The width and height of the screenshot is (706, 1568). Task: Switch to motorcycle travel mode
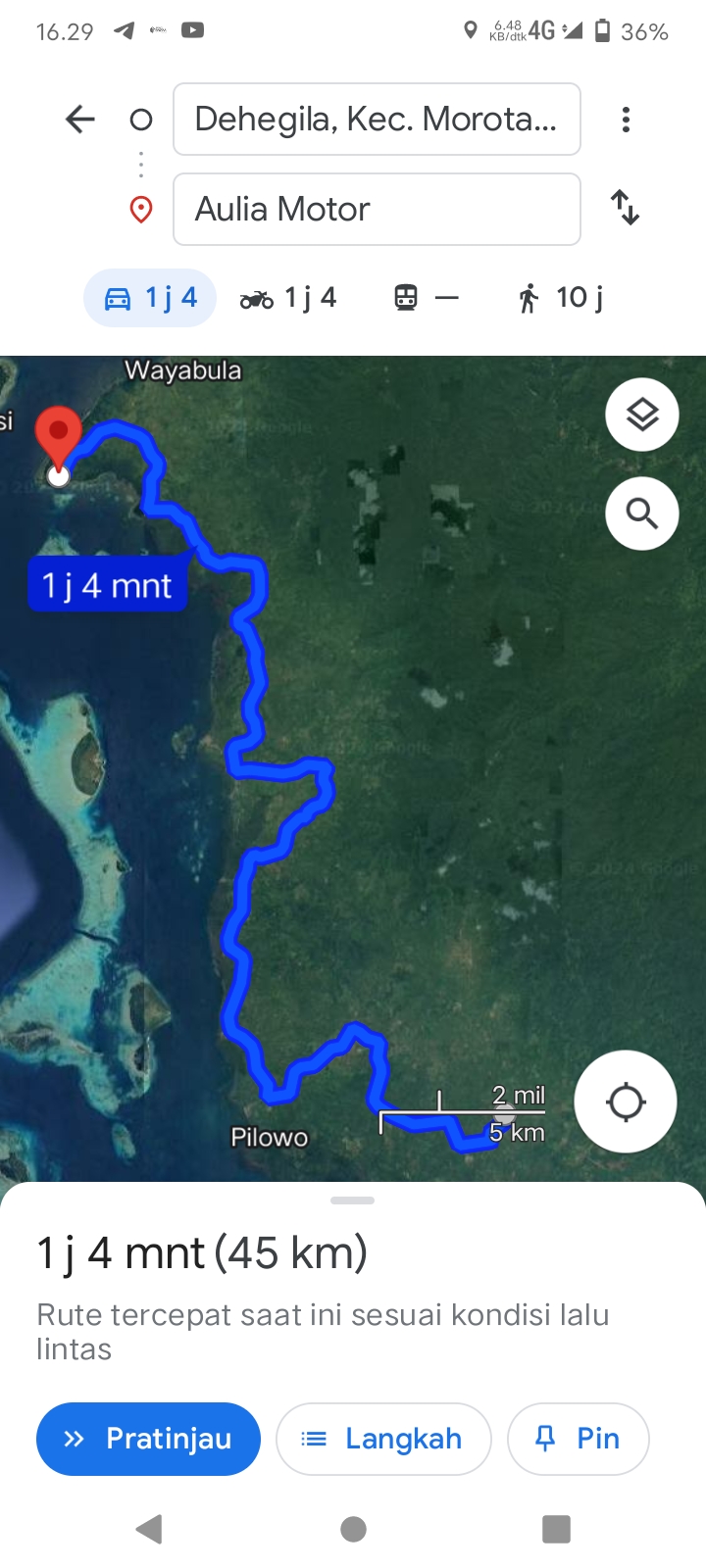[288, 298]
